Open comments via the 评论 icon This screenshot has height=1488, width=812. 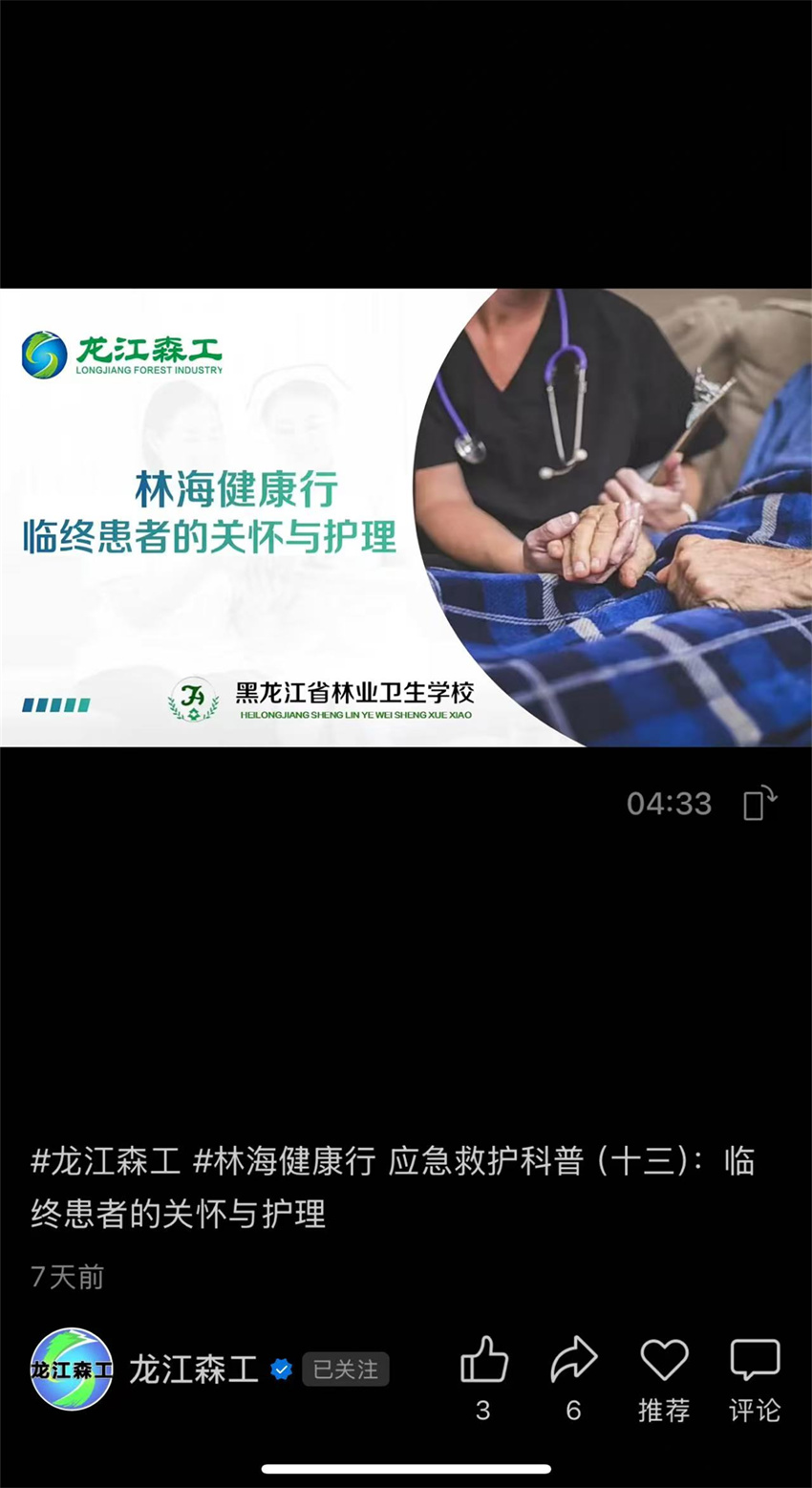[755, 1360]
